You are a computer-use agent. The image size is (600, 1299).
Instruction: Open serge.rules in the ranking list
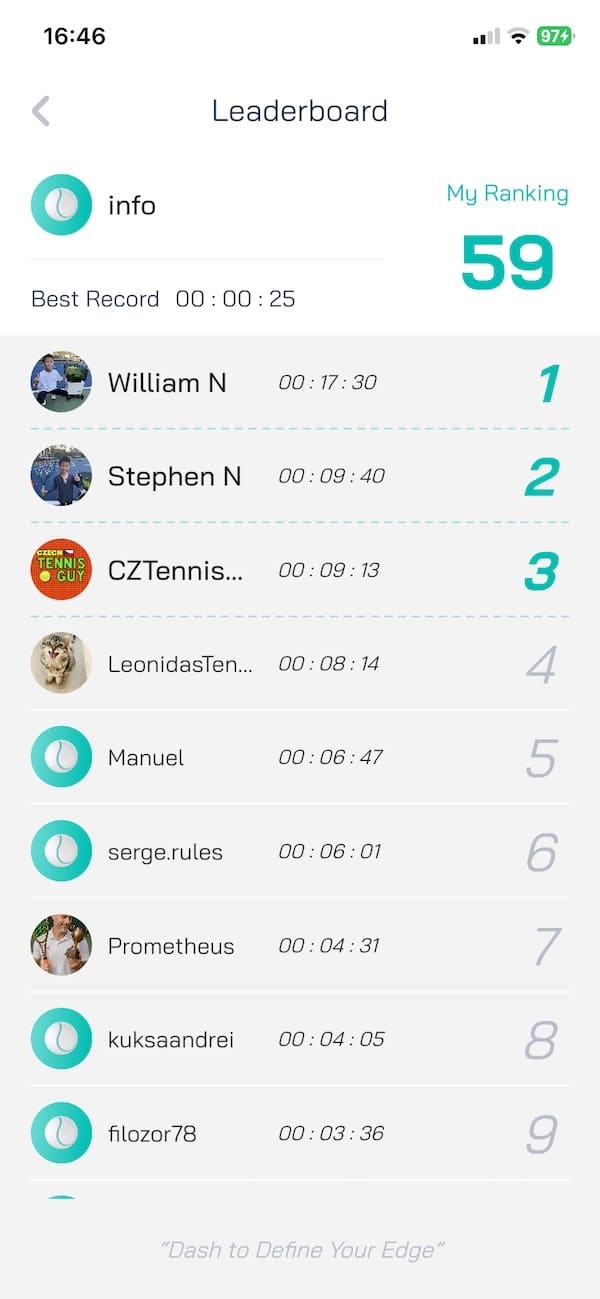tap(300, 852)
